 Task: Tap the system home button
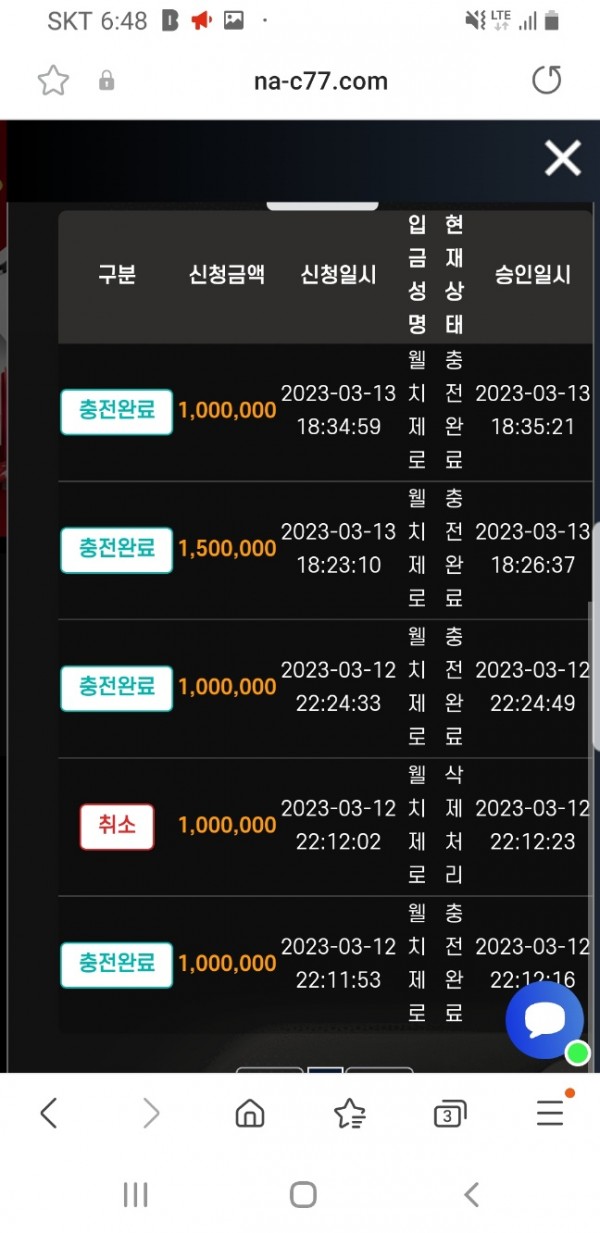click(303, 1194)
